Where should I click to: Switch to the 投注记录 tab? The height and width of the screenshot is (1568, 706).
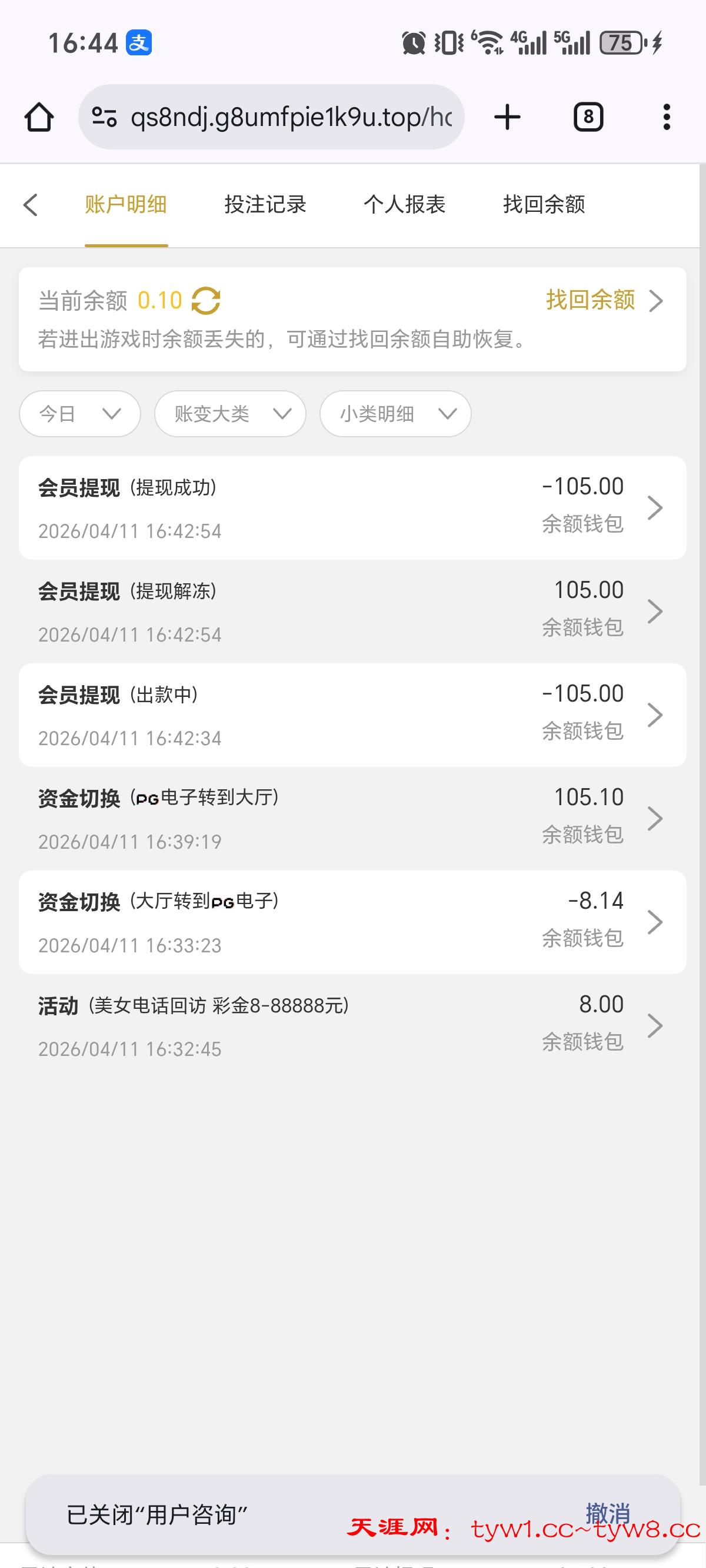[x=265, y=204]
